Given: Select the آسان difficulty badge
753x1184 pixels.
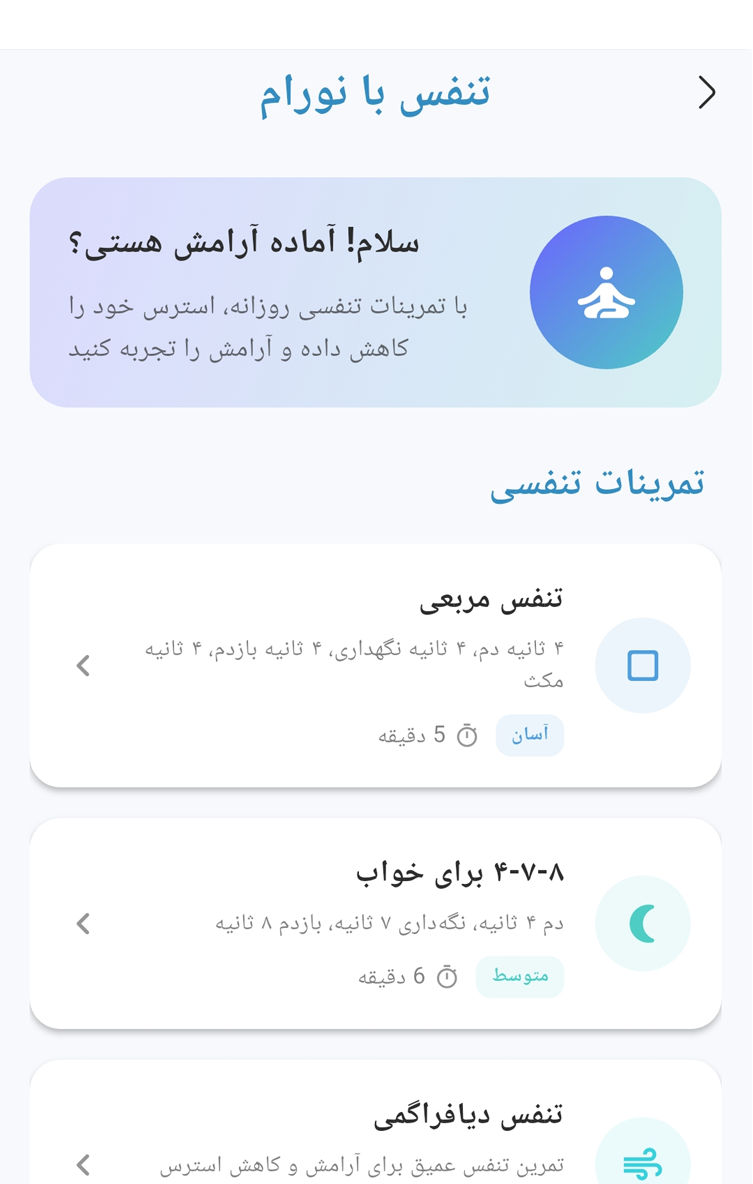Looking at the screenshot, I should tap(530, 734).
